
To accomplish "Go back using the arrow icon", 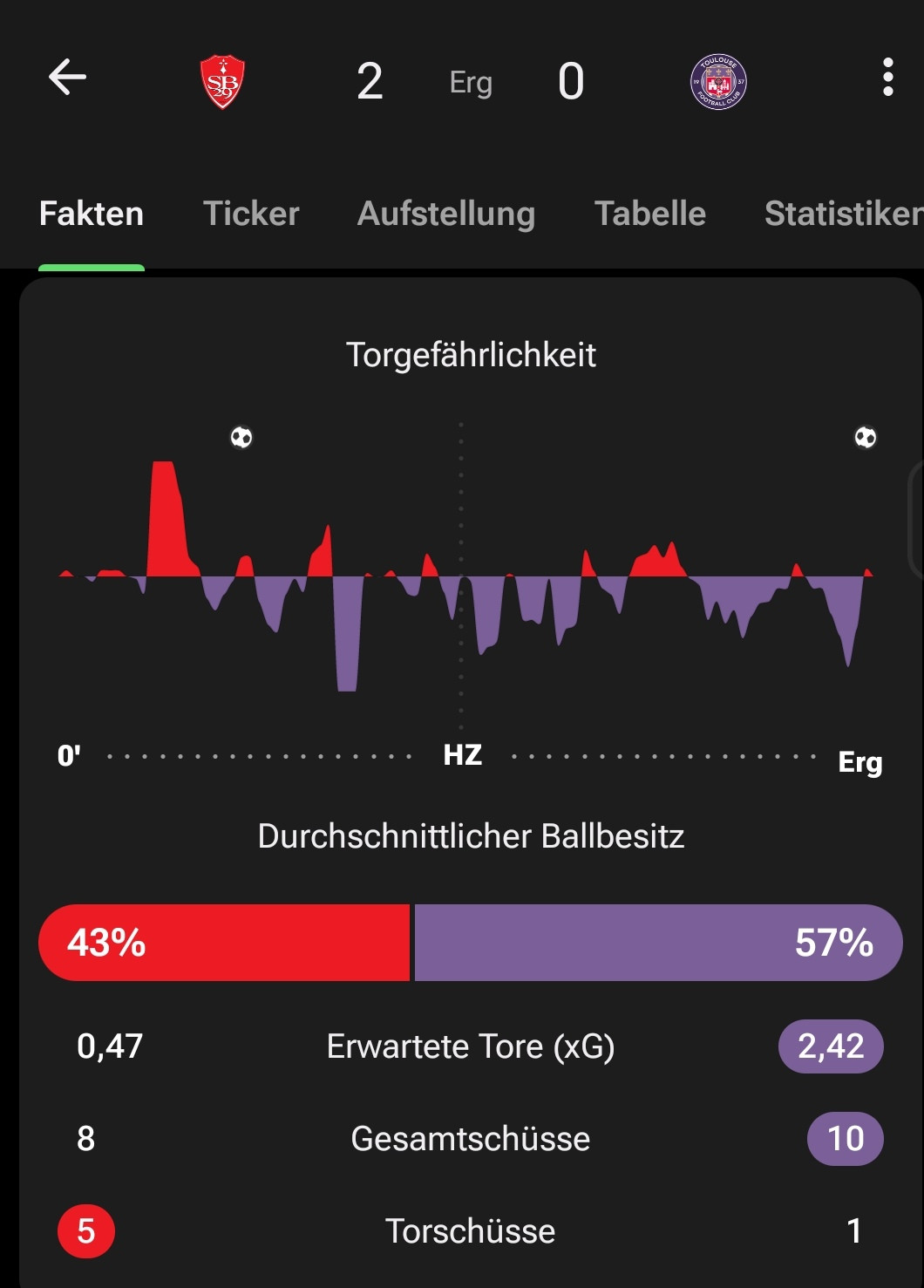I will pyautogui.click(x=67, y=78).
